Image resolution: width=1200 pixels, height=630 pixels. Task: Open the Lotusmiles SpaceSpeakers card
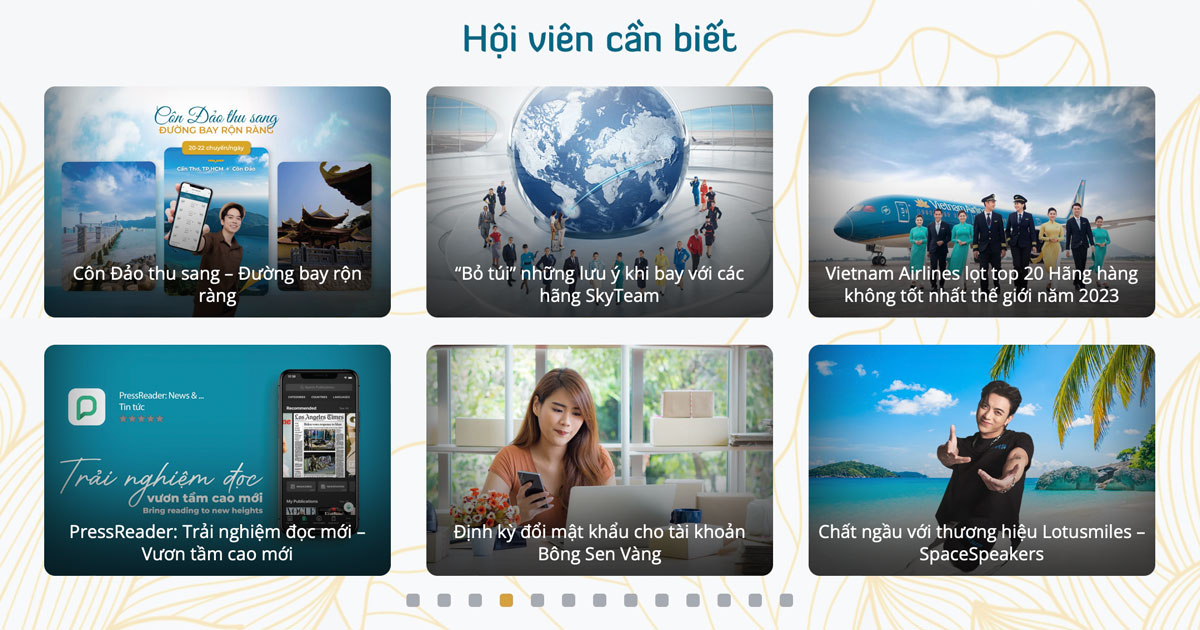(x=982, y=460)
